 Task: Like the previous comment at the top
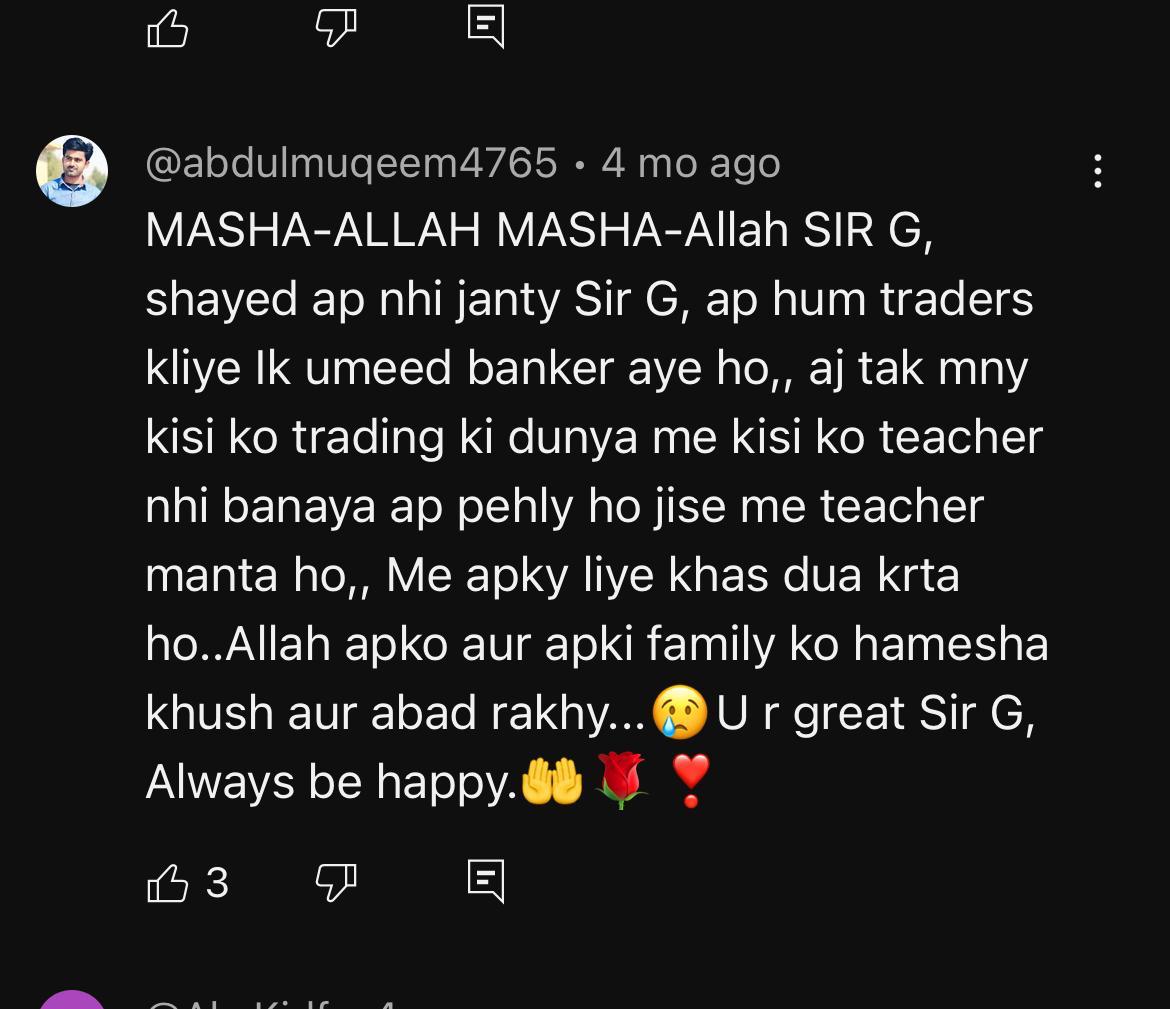tap(168, 28)
